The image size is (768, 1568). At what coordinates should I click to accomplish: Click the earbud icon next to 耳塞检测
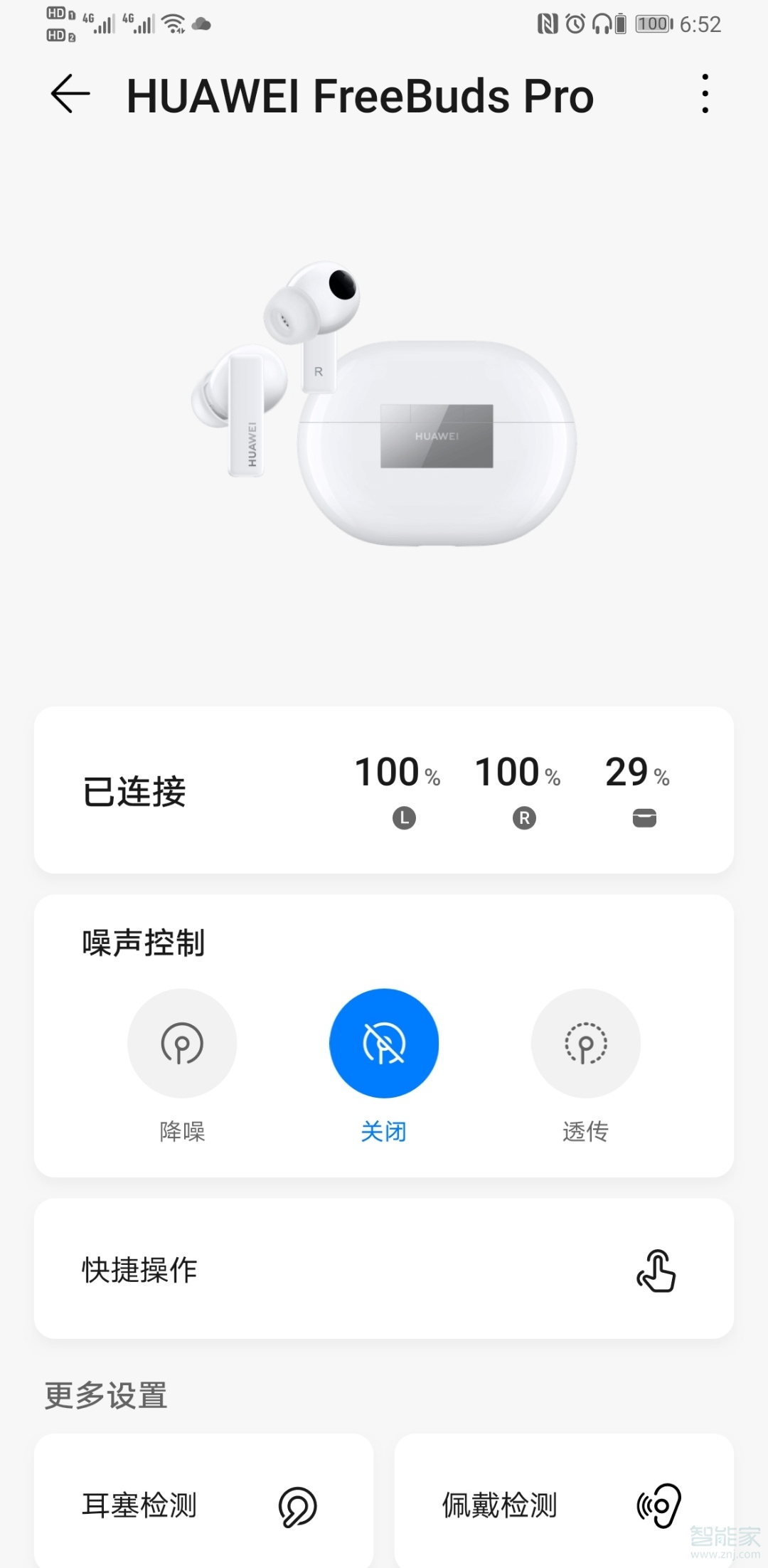299,1505
